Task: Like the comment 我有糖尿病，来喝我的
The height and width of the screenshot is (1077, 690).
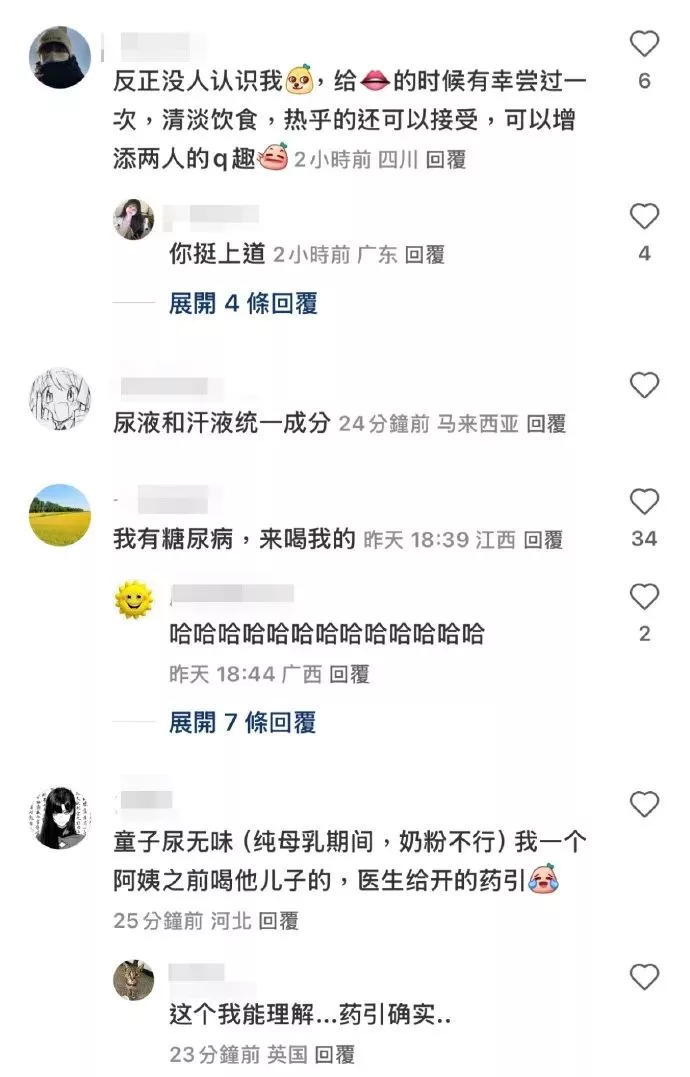Action: [645, 502]
